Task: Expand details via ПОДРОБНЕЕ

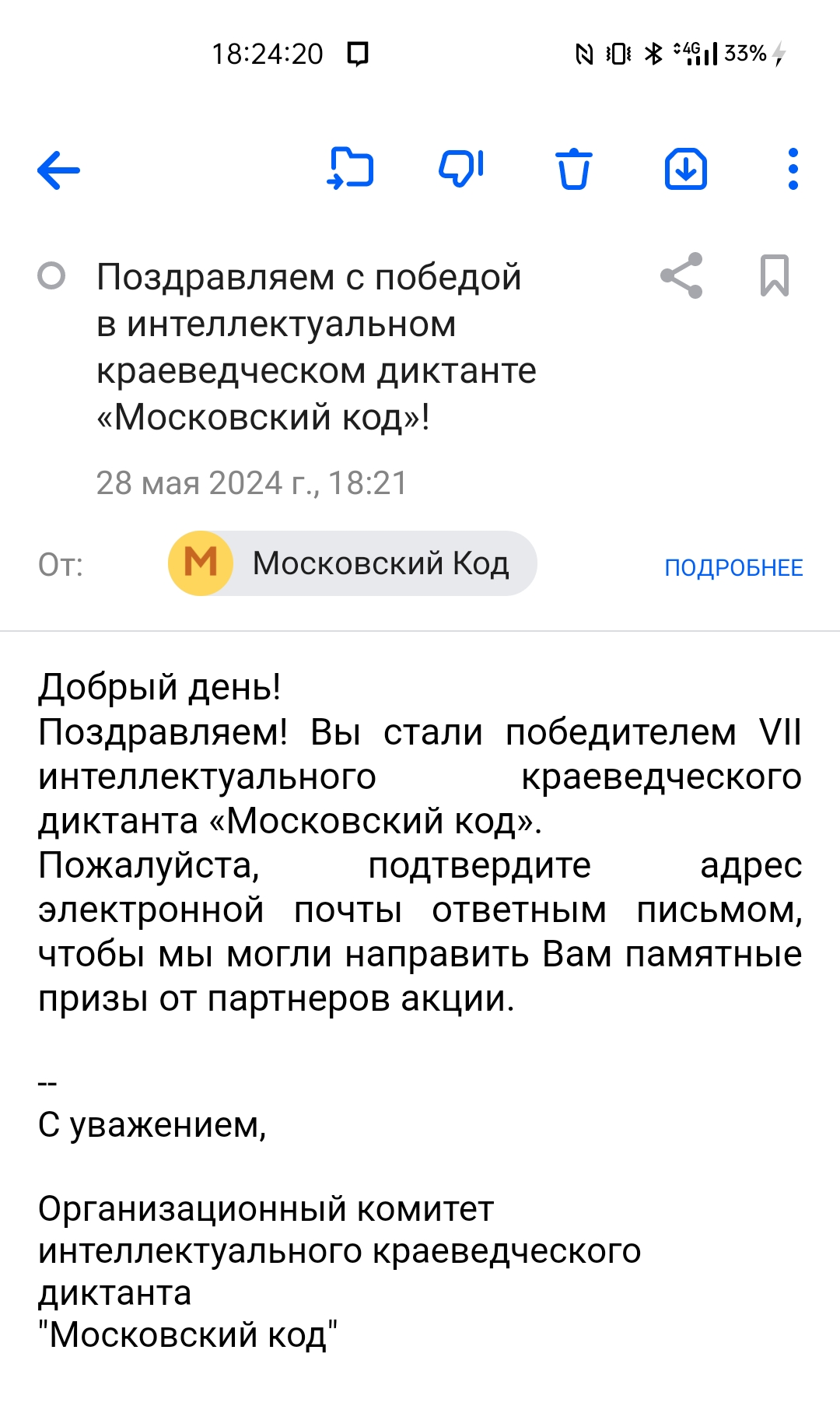Action: 733,567
